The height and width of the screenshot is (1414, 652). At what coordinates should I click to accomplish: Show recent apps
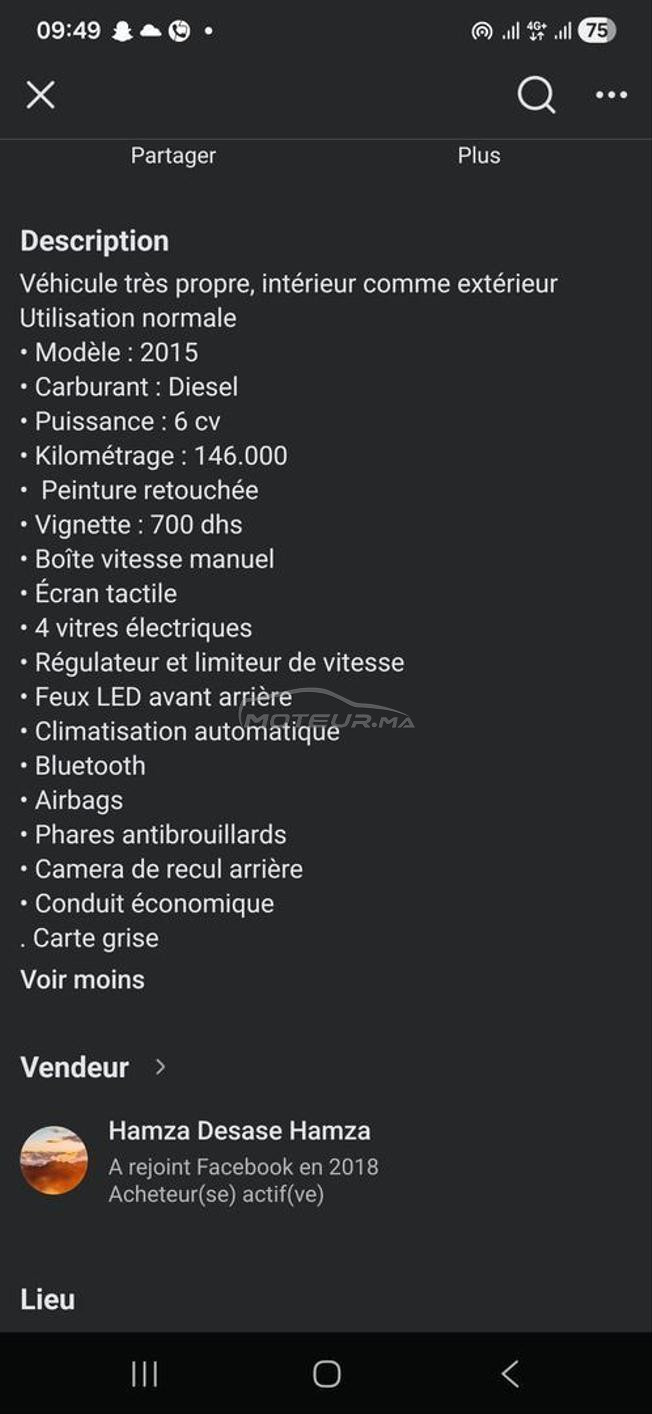click(x=145, y=1373)
